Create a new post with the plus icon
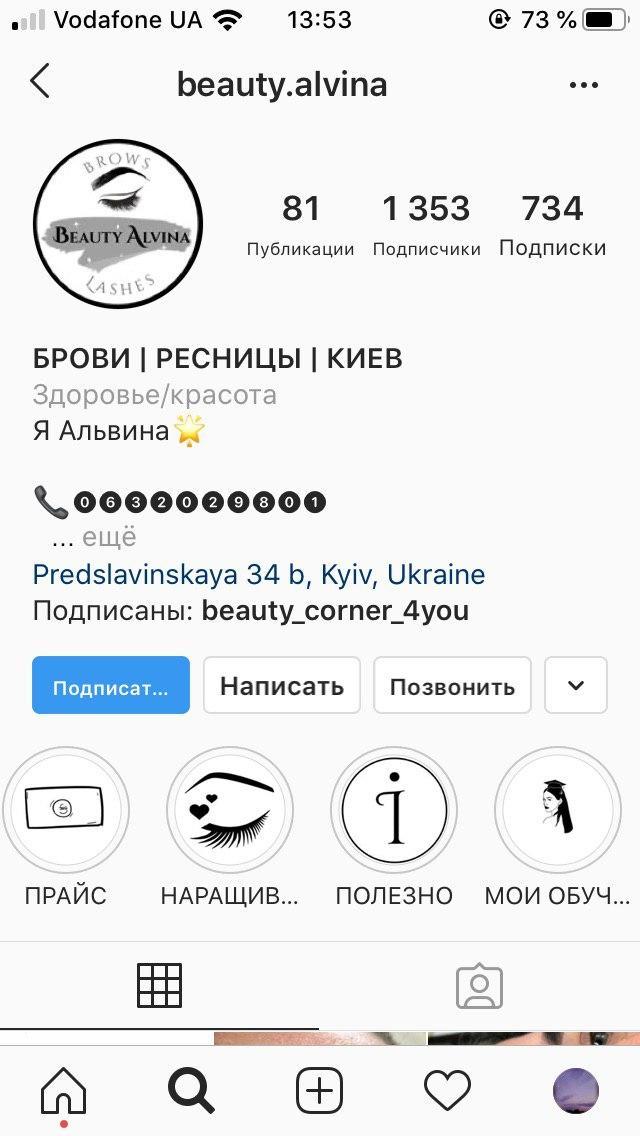The width and height of the screenshot is (640, 1136). click(319, 1090)
